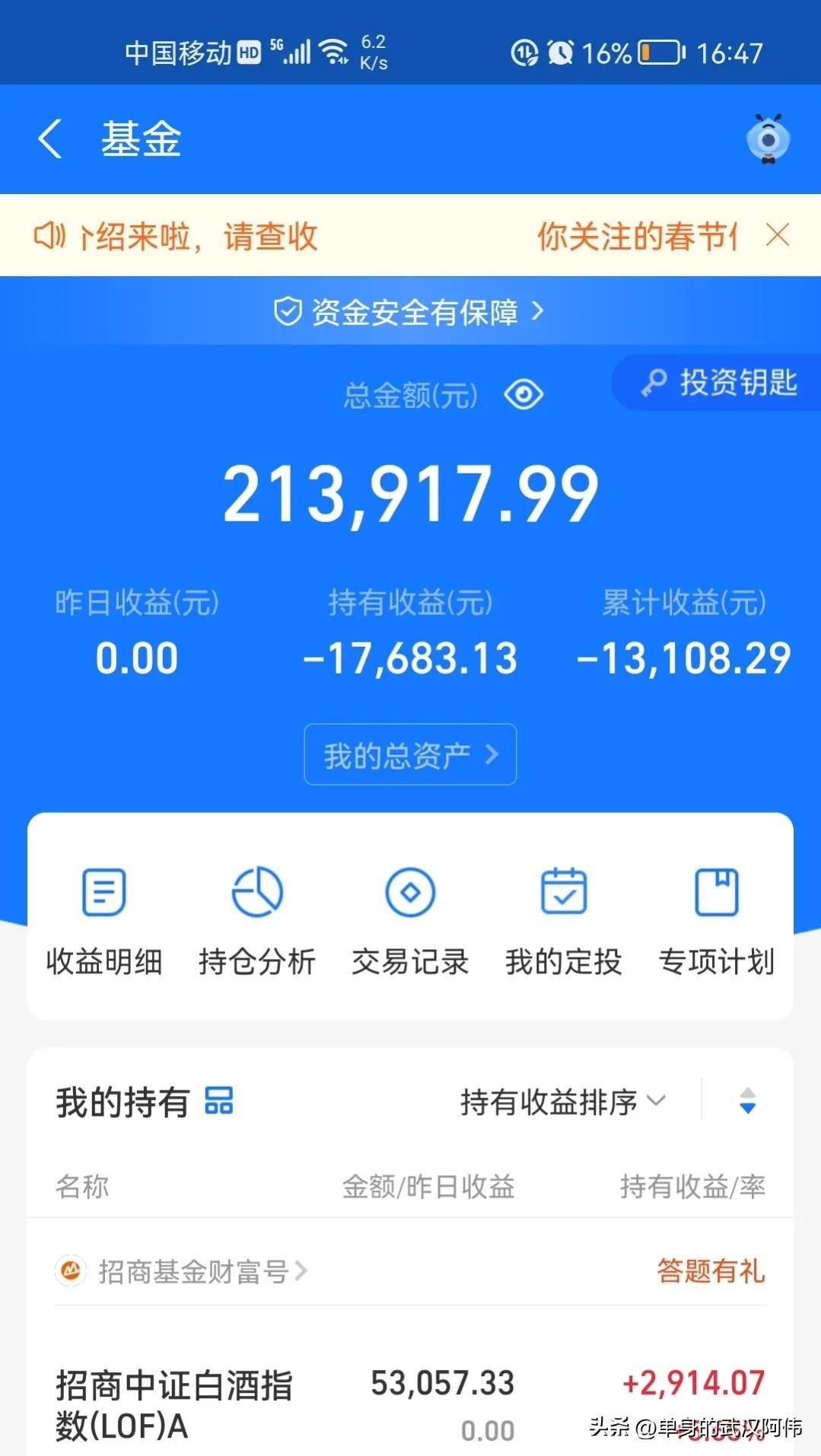821x1456 pixels.
Task: Open 投资钥匙
Action: [x=718, y=383]
